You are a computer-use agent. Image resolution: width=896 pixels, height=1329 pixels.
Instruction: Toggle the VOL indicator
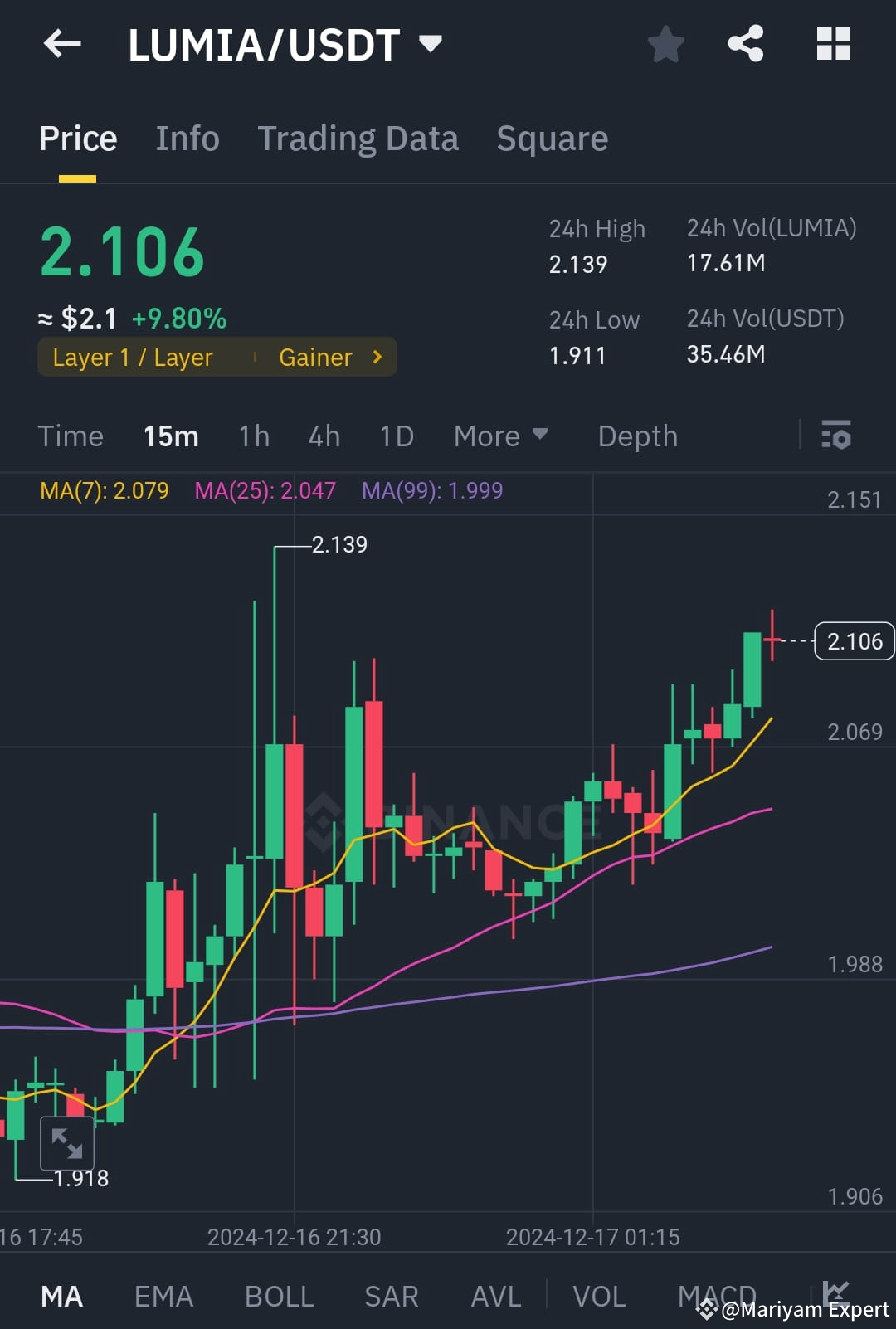(599, 1295)
